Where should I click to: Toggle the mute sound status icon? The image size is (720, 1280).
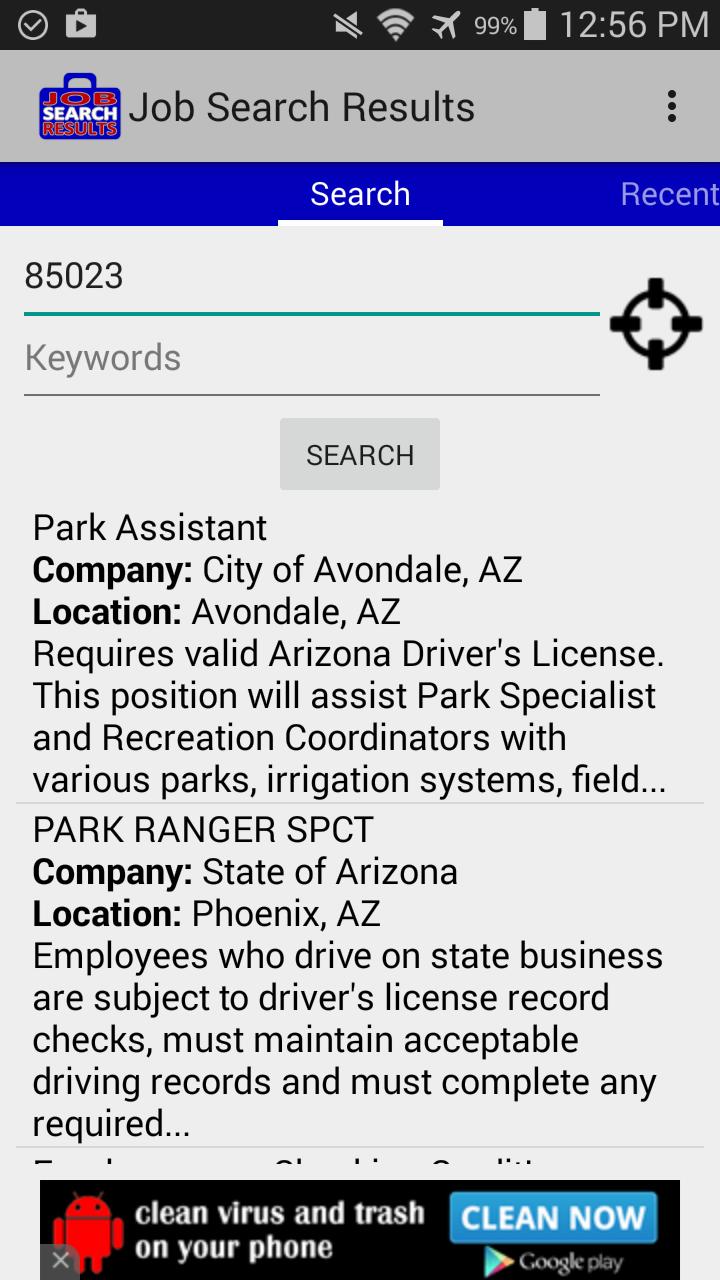pyautogui.click(x=346, y=23)
